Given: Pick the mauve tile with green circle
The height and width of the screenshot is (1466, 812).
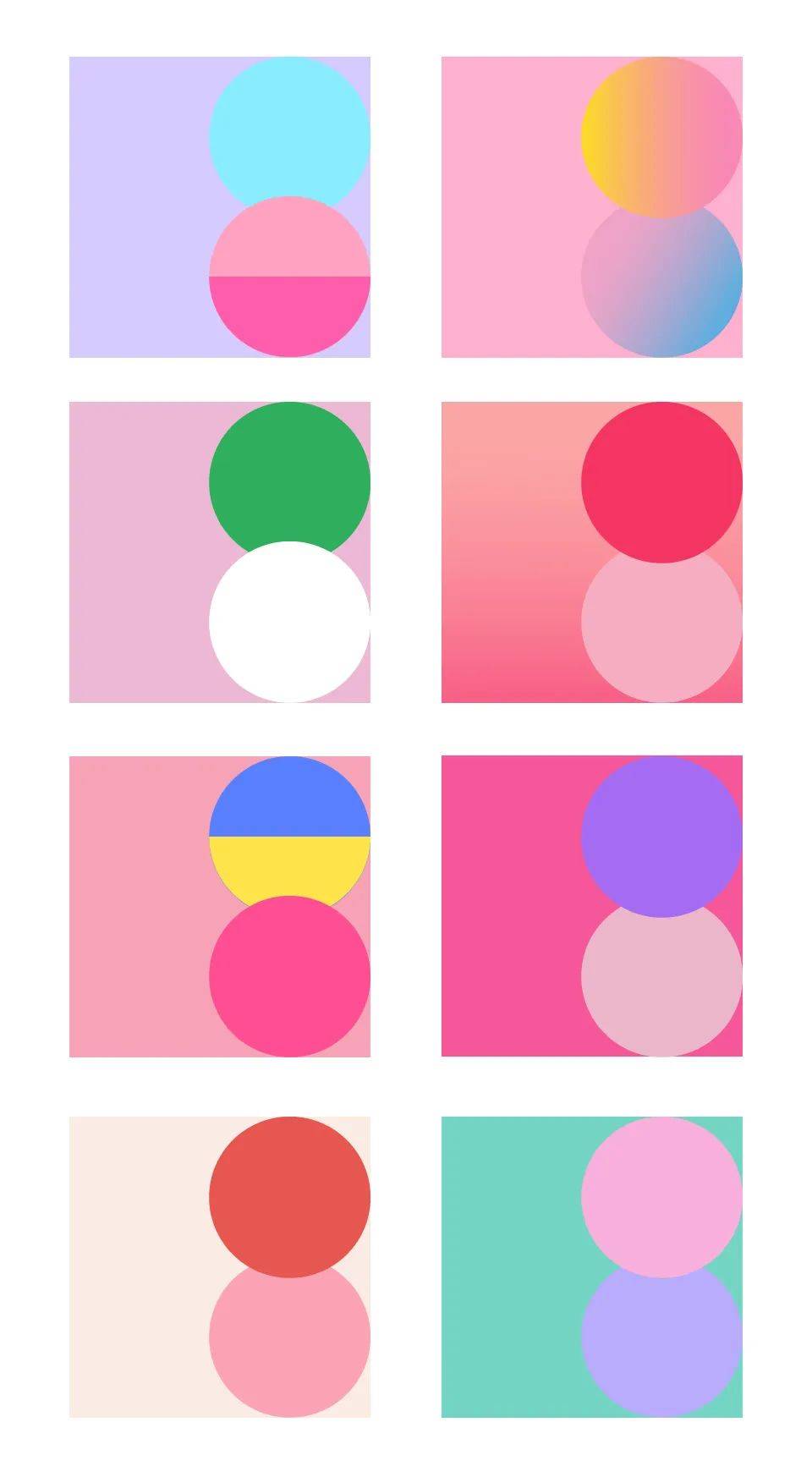Looking at the screenshot, I should point(220,552).
